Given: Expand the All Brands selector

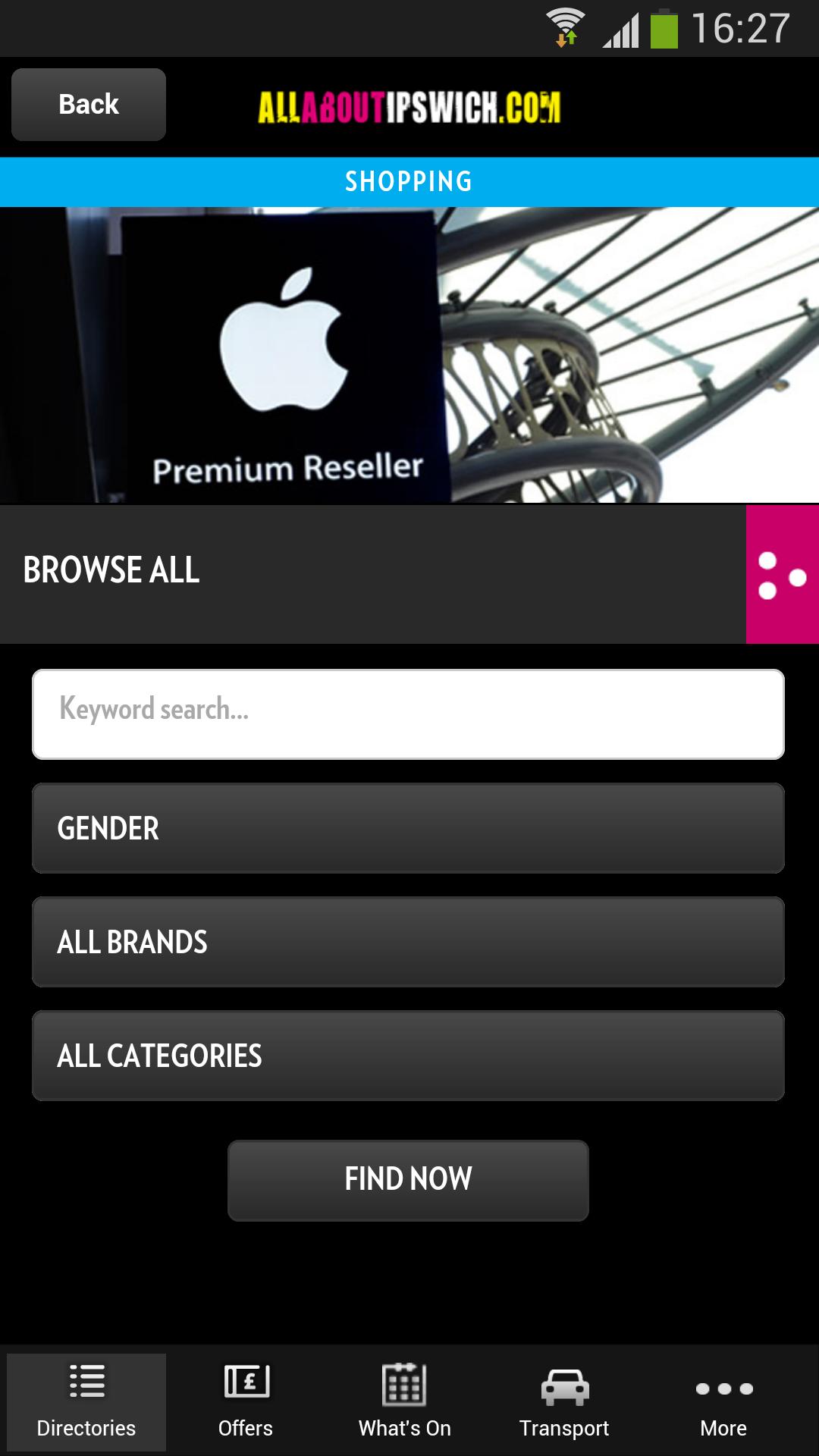Looking at the screenshot, I should click(x=408, y=942).
